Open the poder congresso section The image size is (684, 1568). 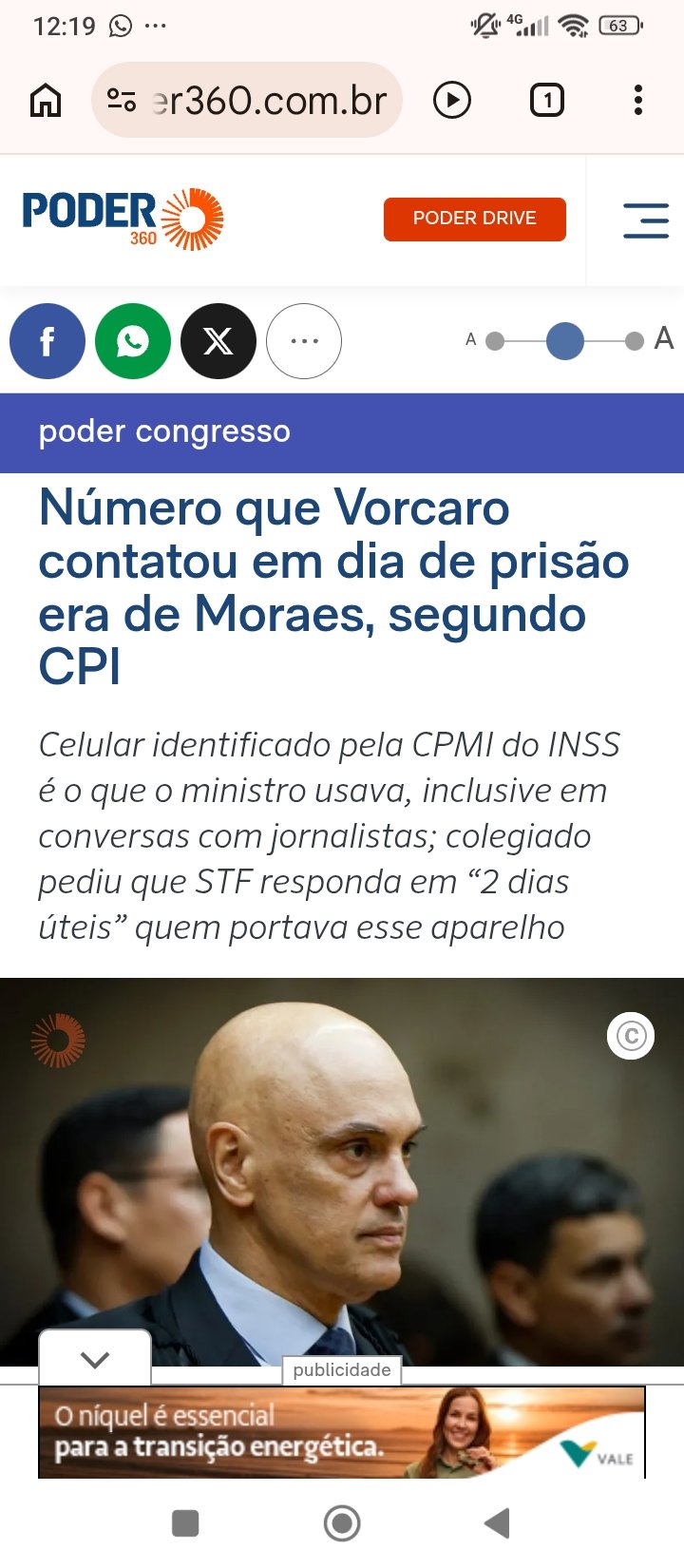tap(164, 431)
